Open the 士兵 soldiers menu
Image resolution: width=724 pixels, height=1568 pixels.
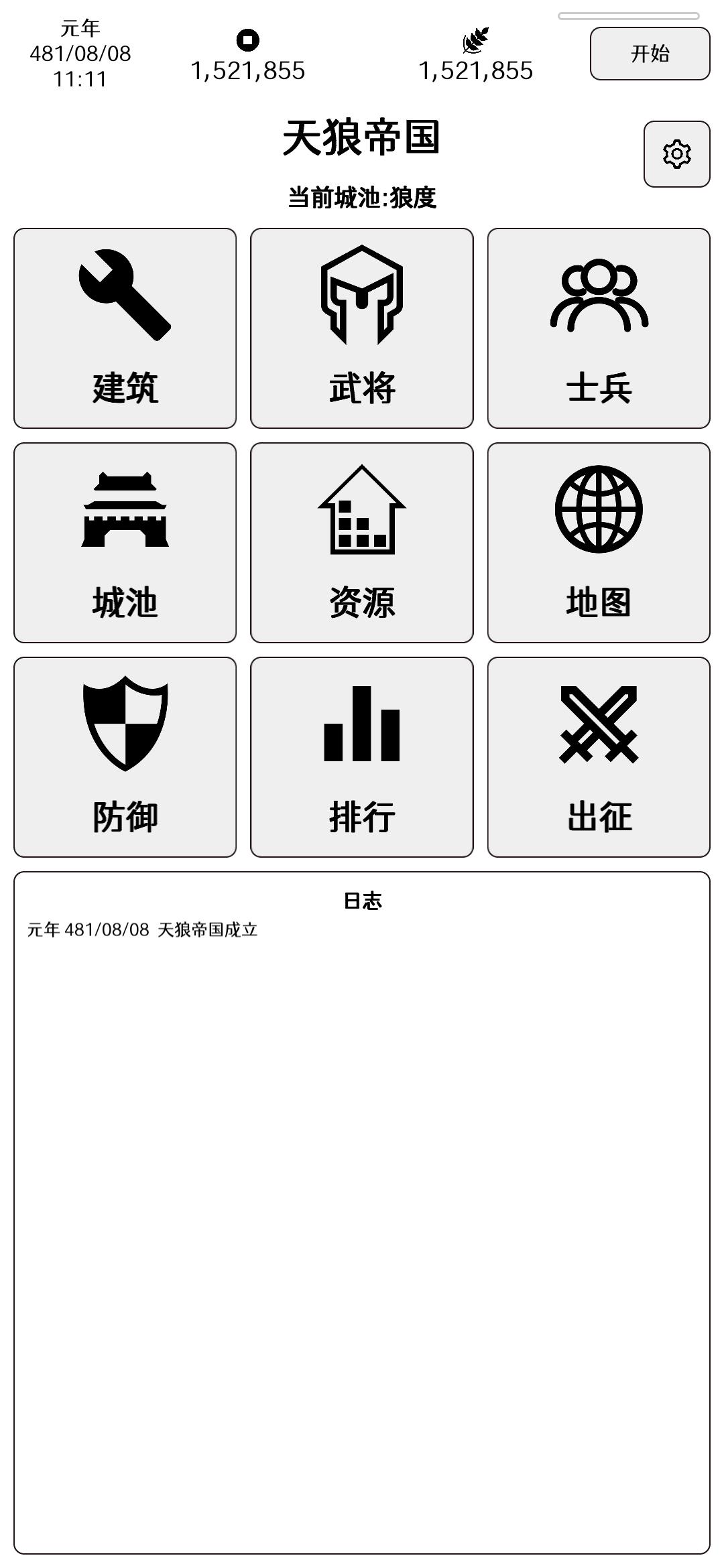click(x=599, y=328)
